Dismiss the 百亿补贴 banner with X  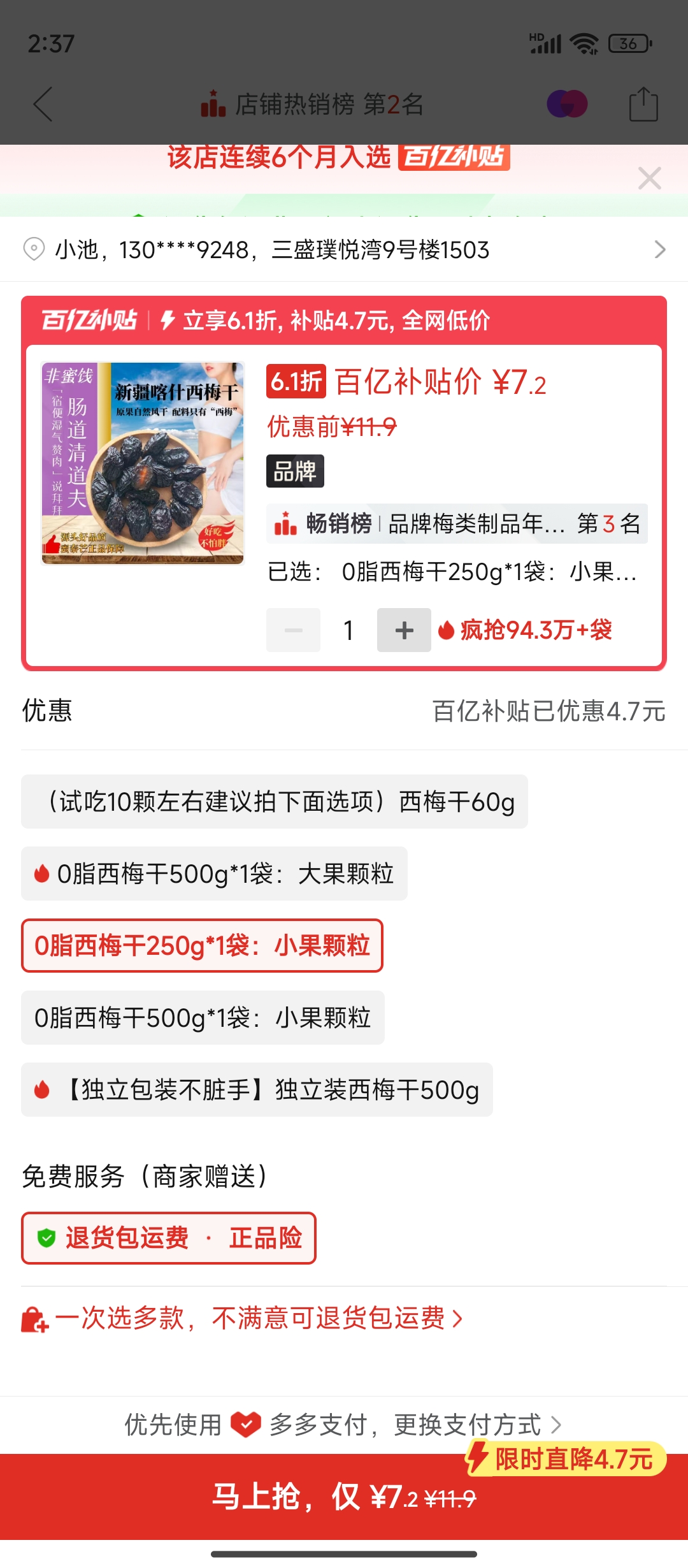pyautogui.click(x=649, y=178)
